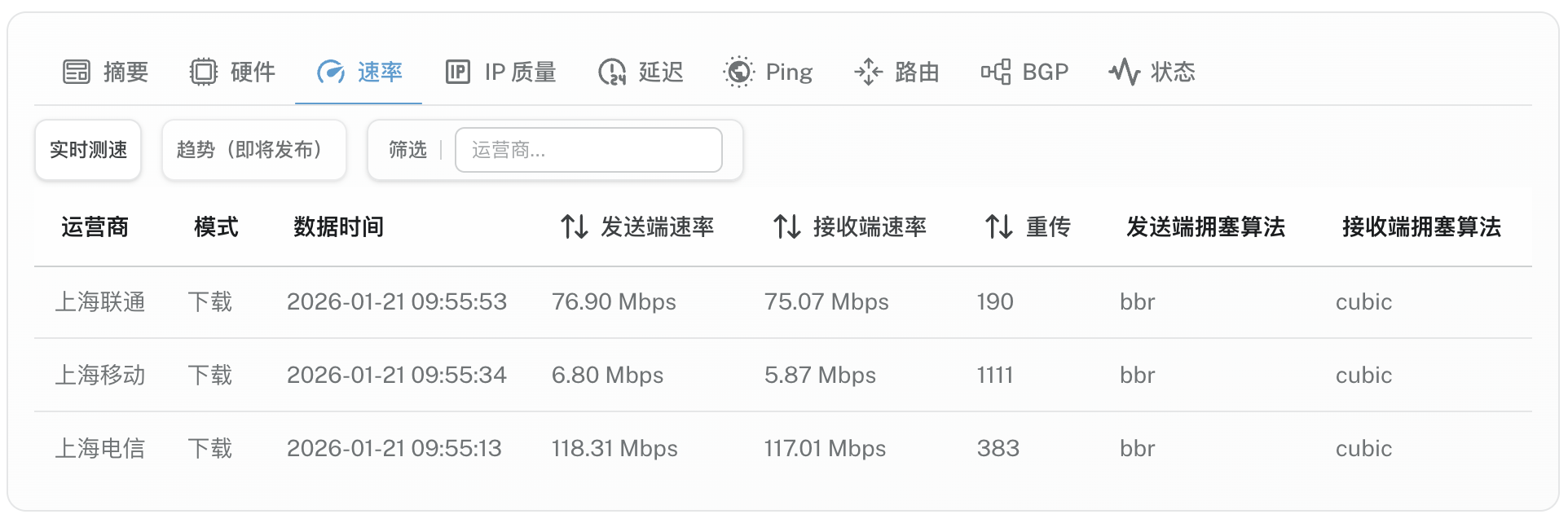
Task: Open the 延迟 tab
Action: [x=641, y=73]
